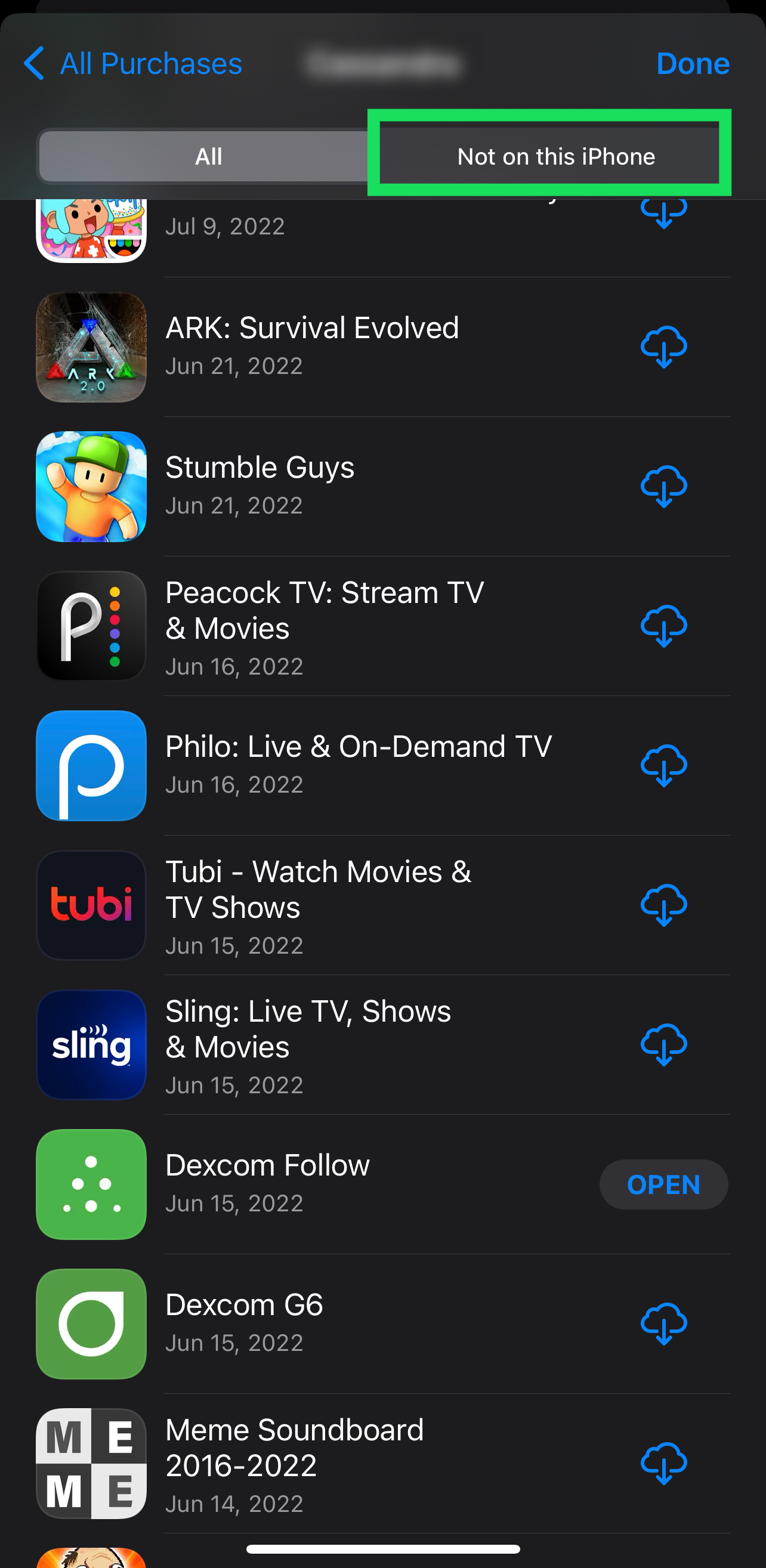Screen dimensions: 766x1568
Task: Open the Dexcom Follow app
Action: [x=664, y=1184]
